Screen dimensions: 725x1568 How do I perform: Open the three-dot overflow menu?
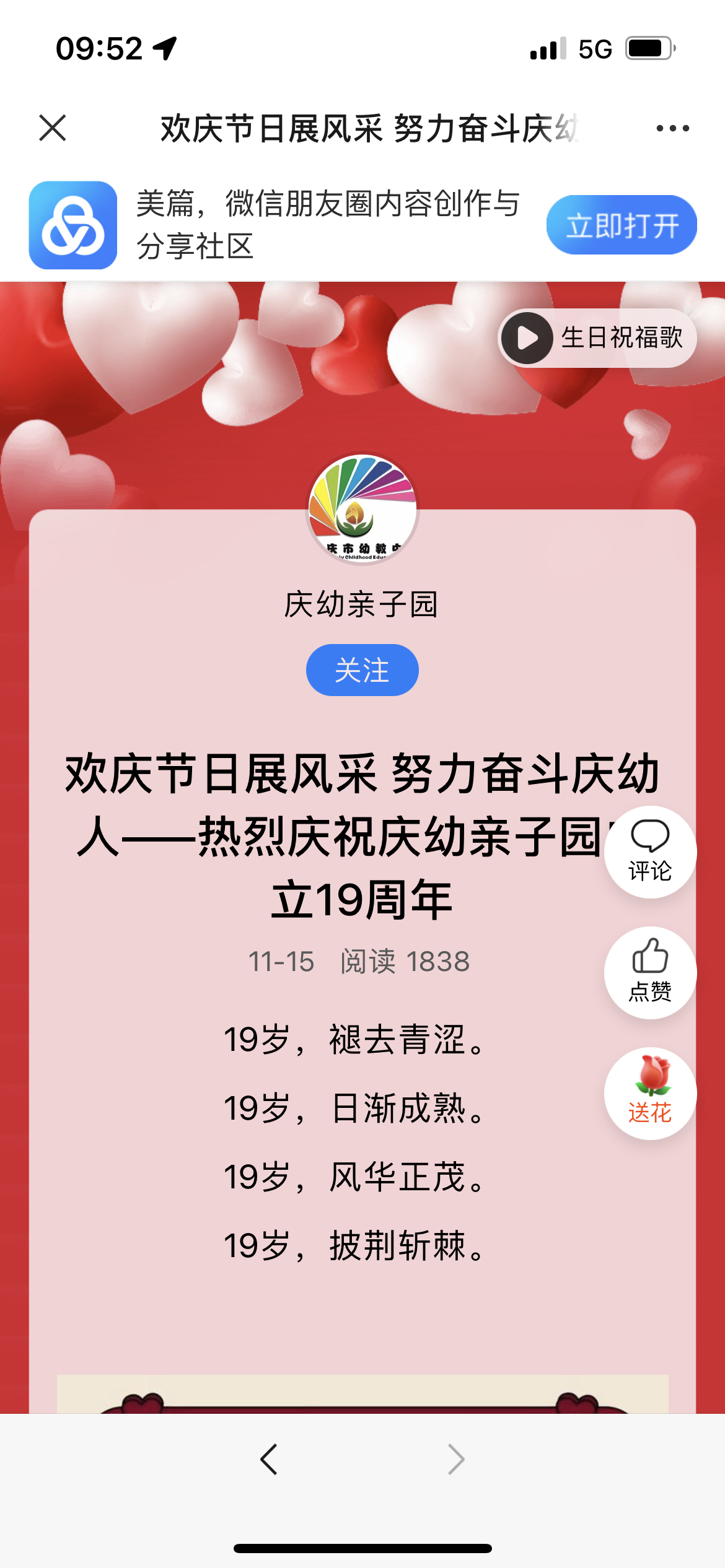click(x=672, y=128)
